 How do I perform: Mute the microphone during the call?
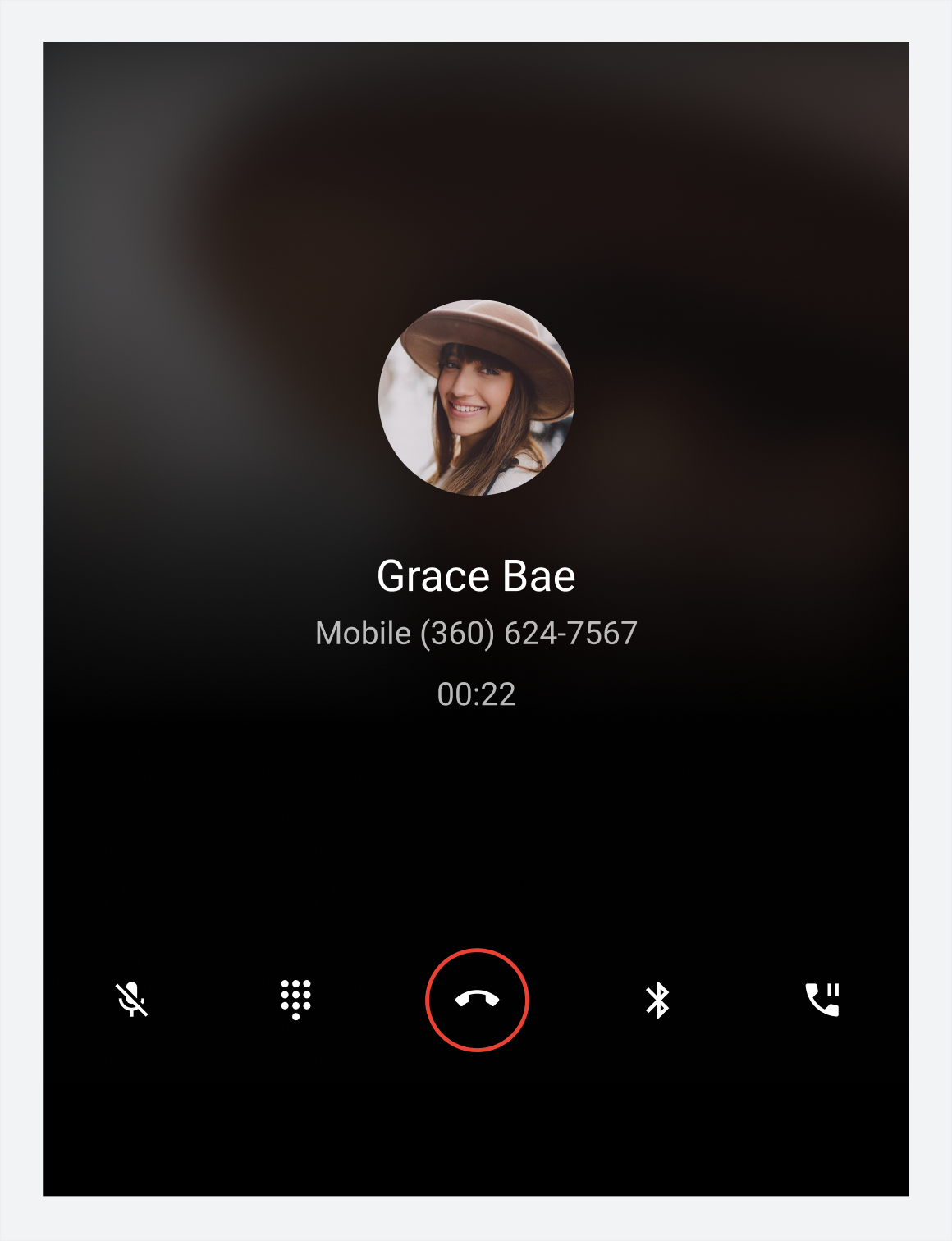tap(133, 999)
